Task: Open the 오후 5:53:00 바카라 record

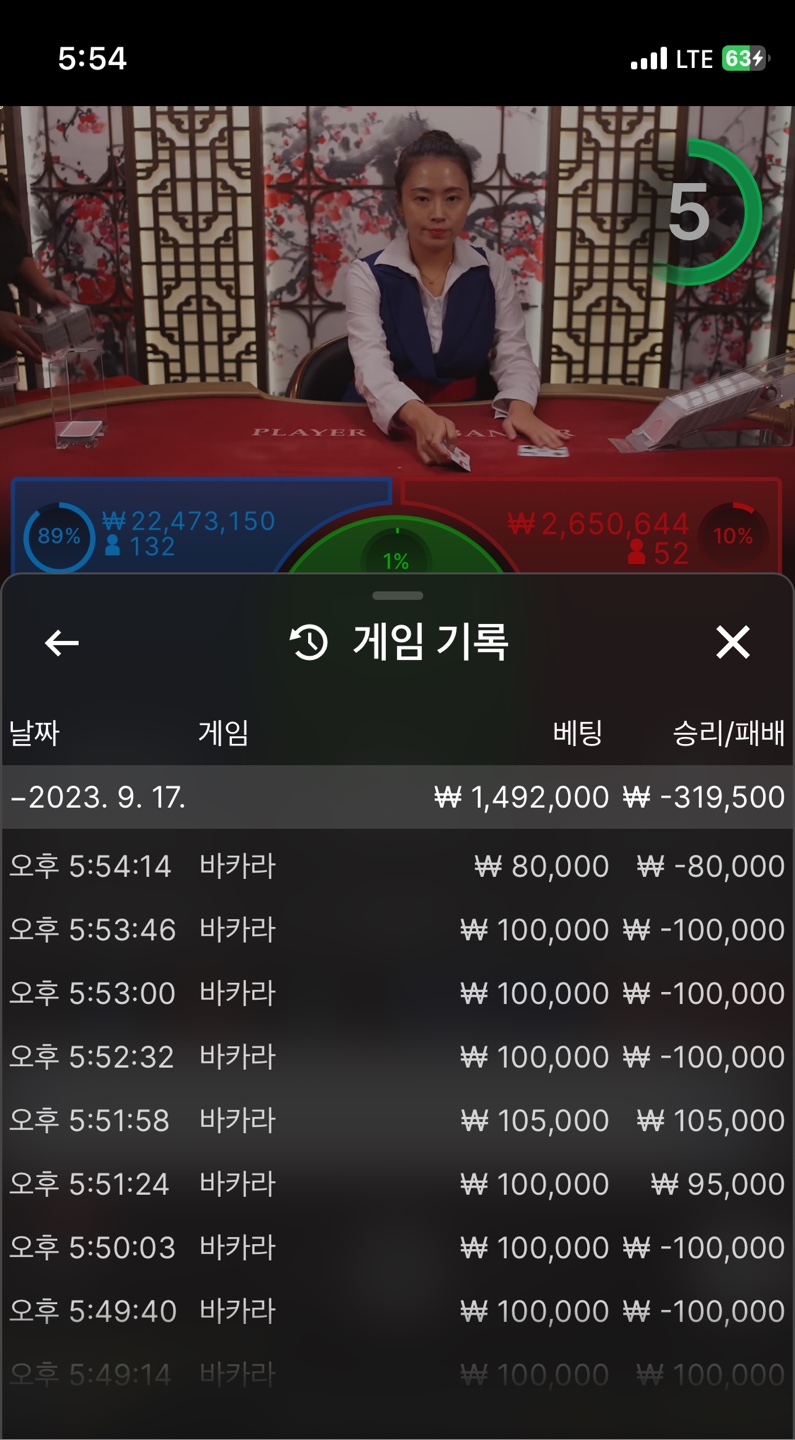Action: pos(397,993)
